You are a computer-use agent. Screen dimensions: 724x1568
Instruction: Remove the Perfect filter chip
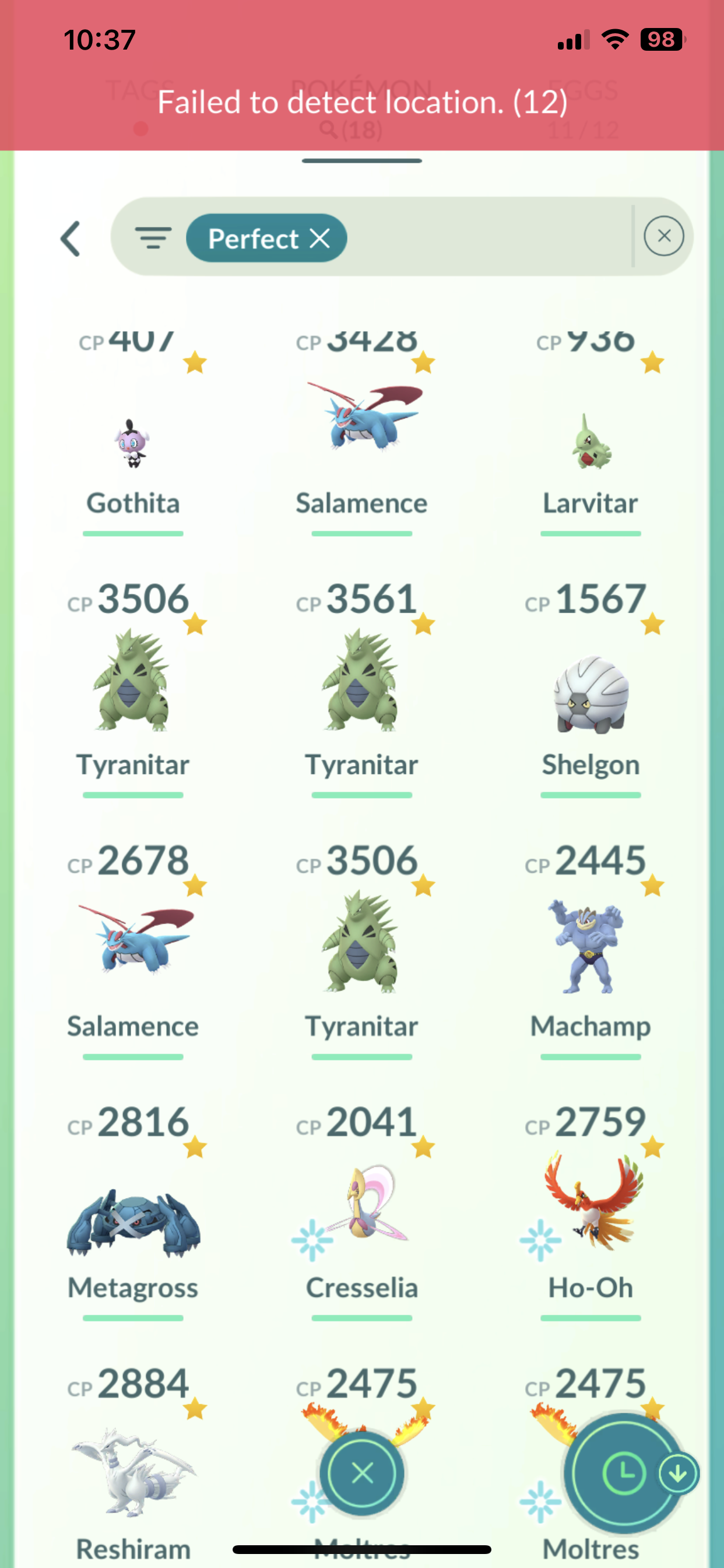point(319,238)
